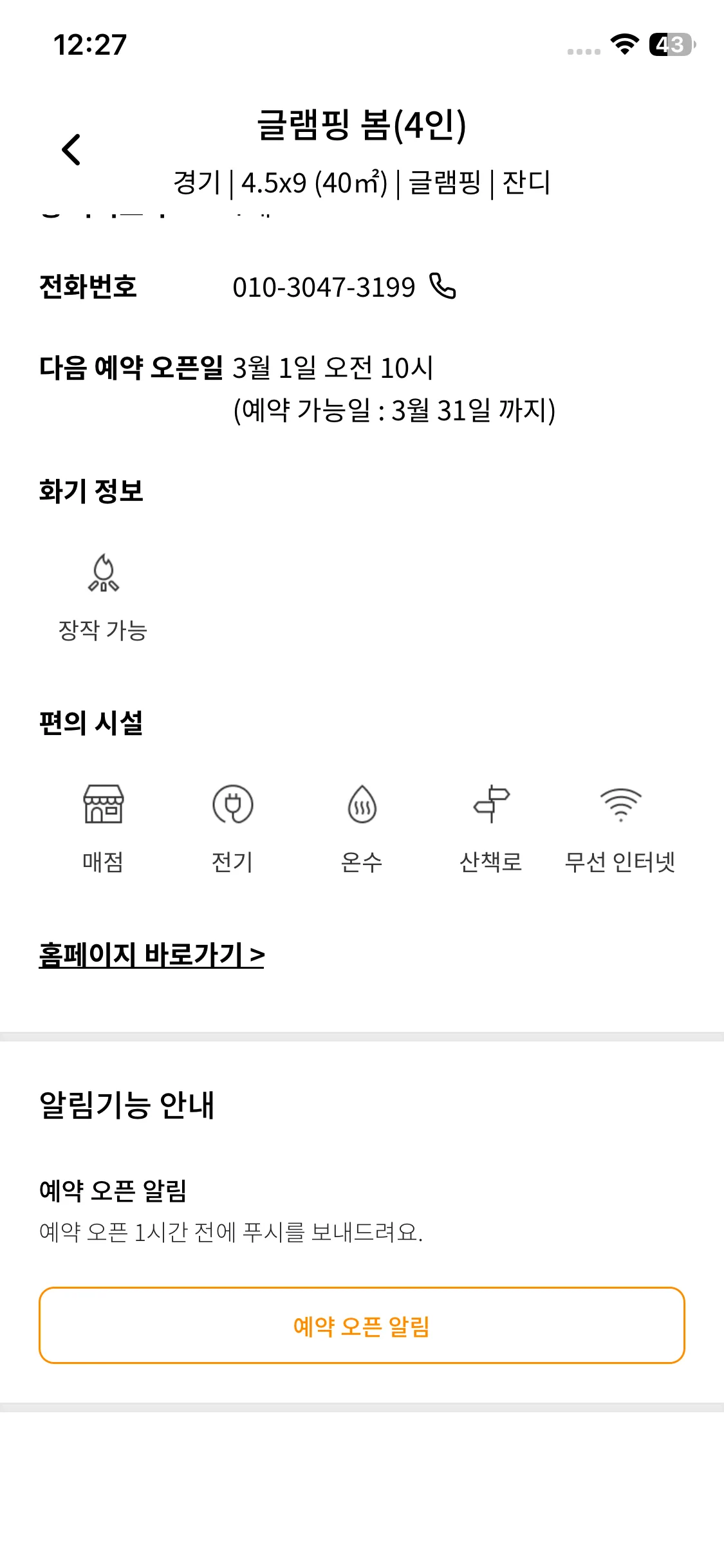Tap the 예약 오픈 알림 button
724x1568 pixels.
click(x=362, y=1325)
